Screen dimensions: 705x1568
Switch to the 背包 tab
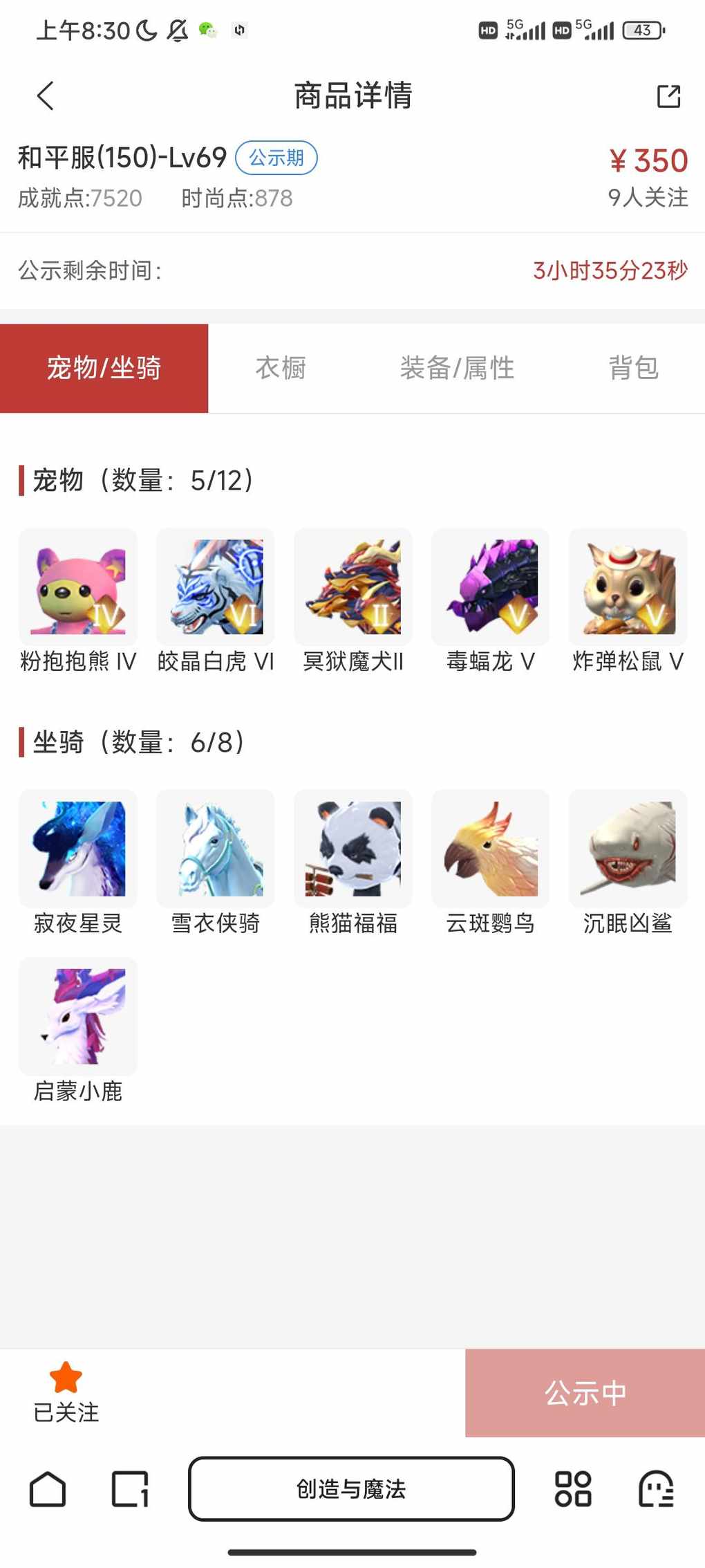(x=633, y=368)
